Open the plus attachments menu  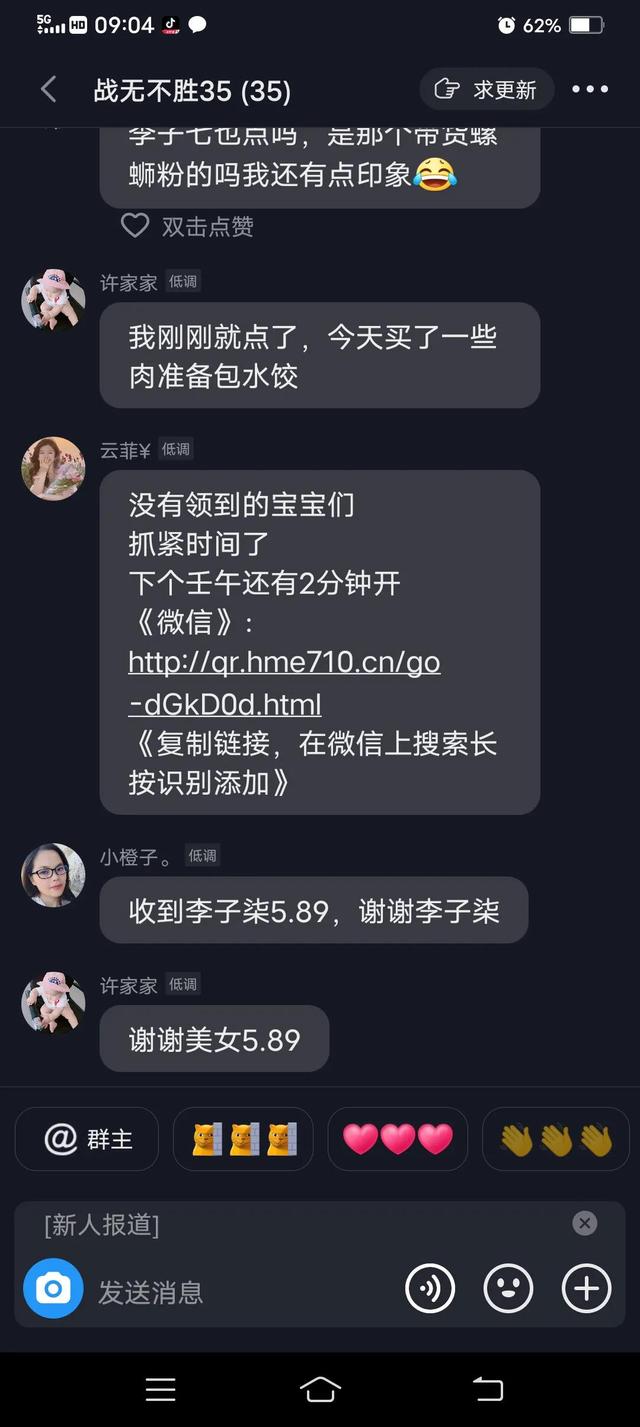[x=586, y=1289]
